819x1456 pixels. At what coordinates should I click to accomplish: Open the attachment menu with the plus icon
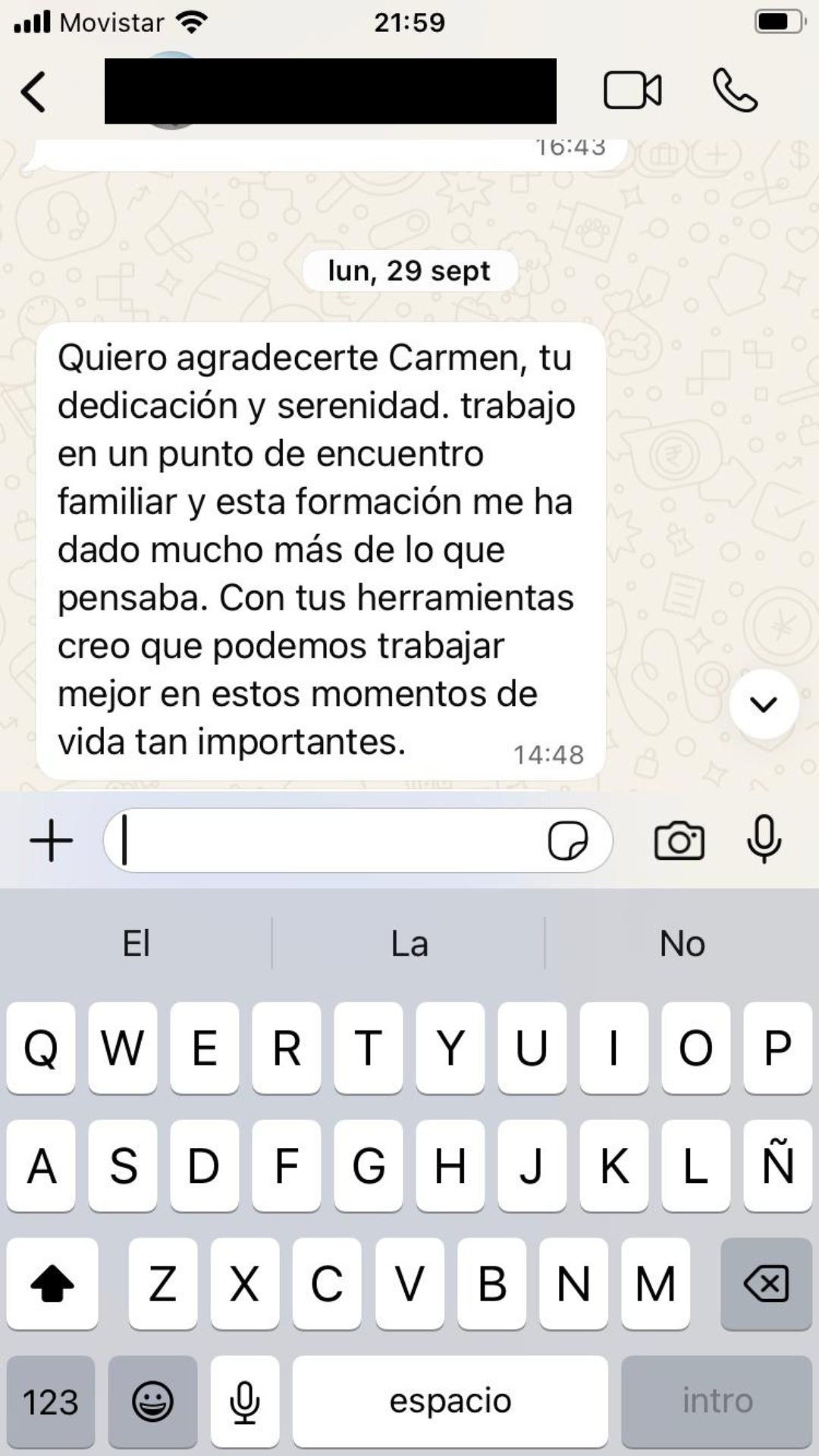50,840
